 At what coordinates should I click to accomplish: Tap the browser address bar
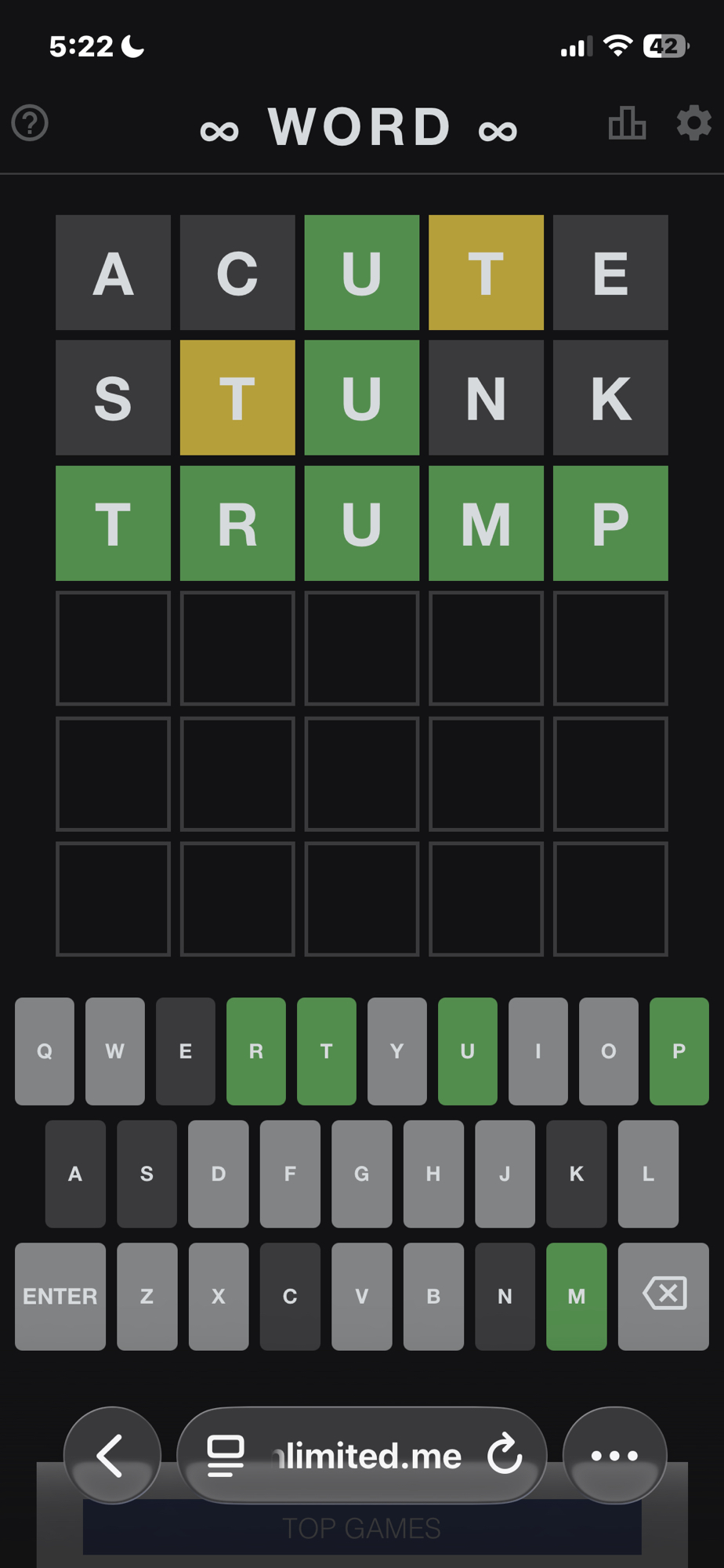(367, 1455)
